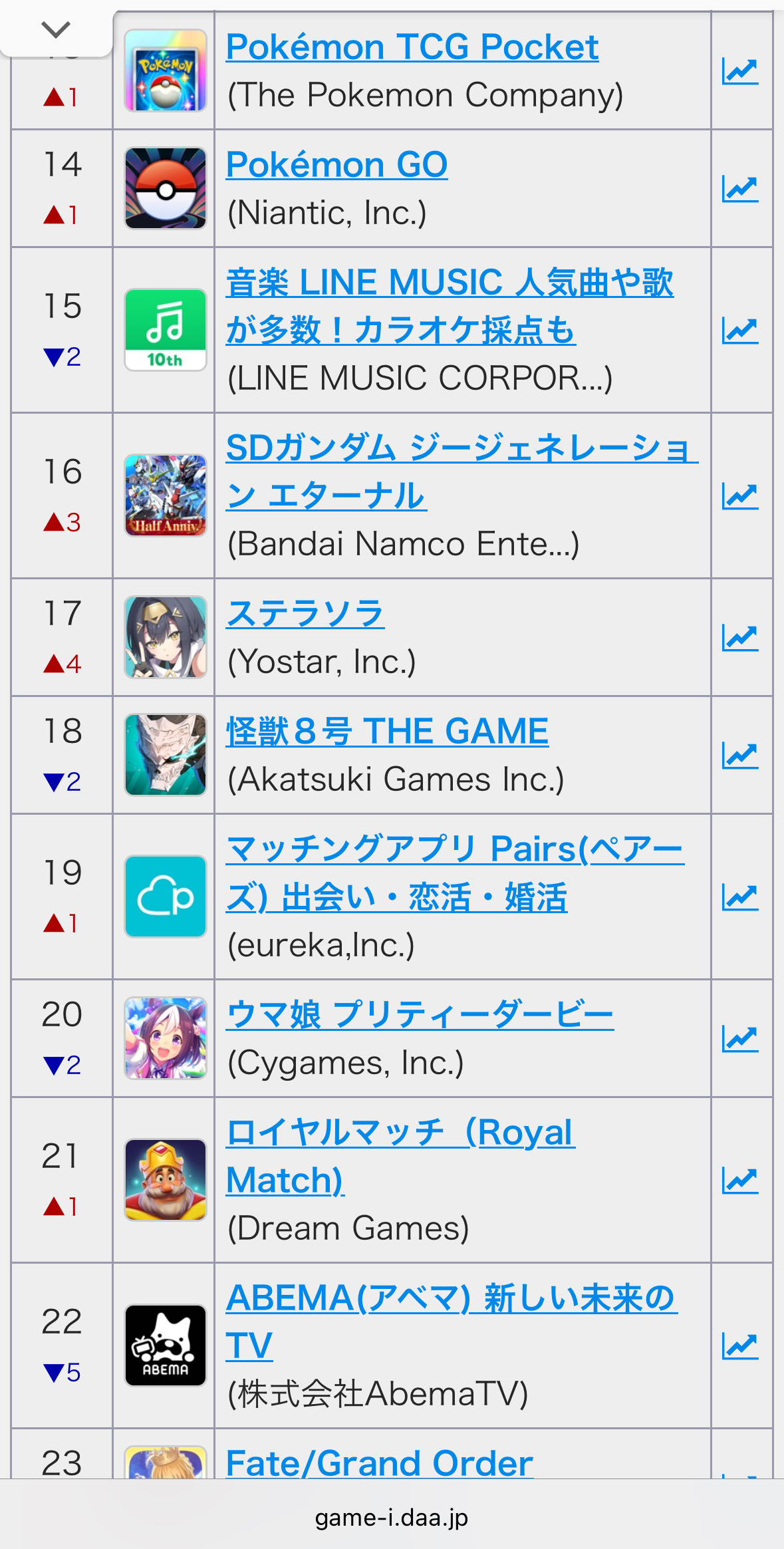This screenshot has width=784, height=1549.
Task: Tap the game-i.daa.jp address bar
Action: pyautogui.click(x=392, y=1517)
